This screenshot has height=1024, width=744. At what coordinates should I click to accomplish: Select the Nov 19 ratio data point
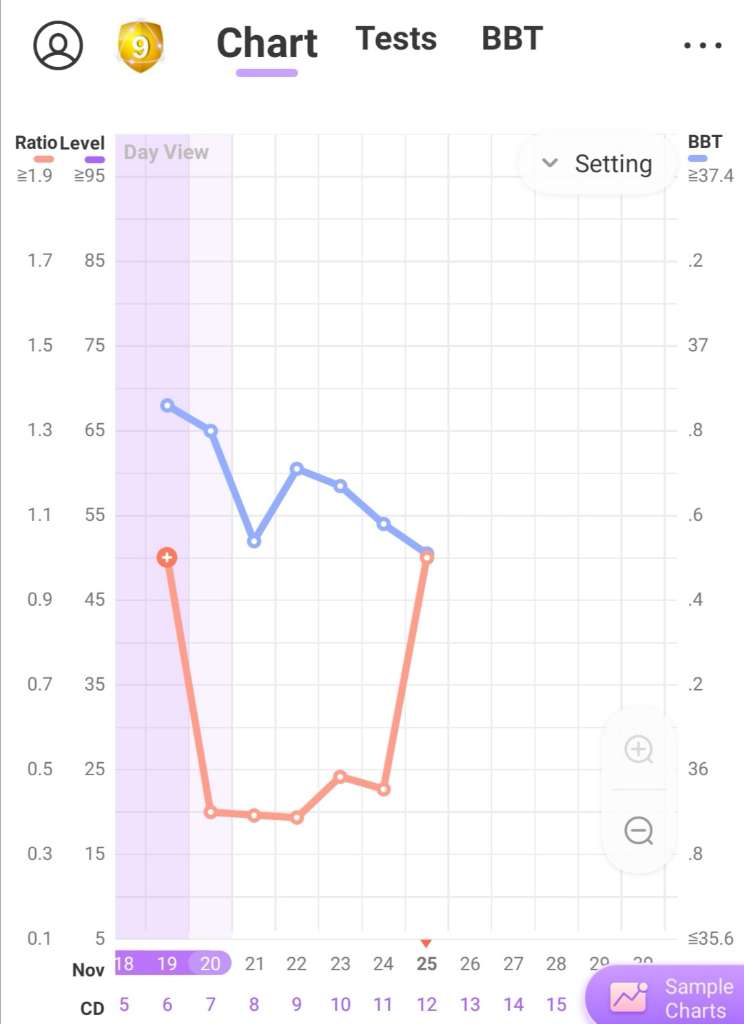click(x=167, y=557)
